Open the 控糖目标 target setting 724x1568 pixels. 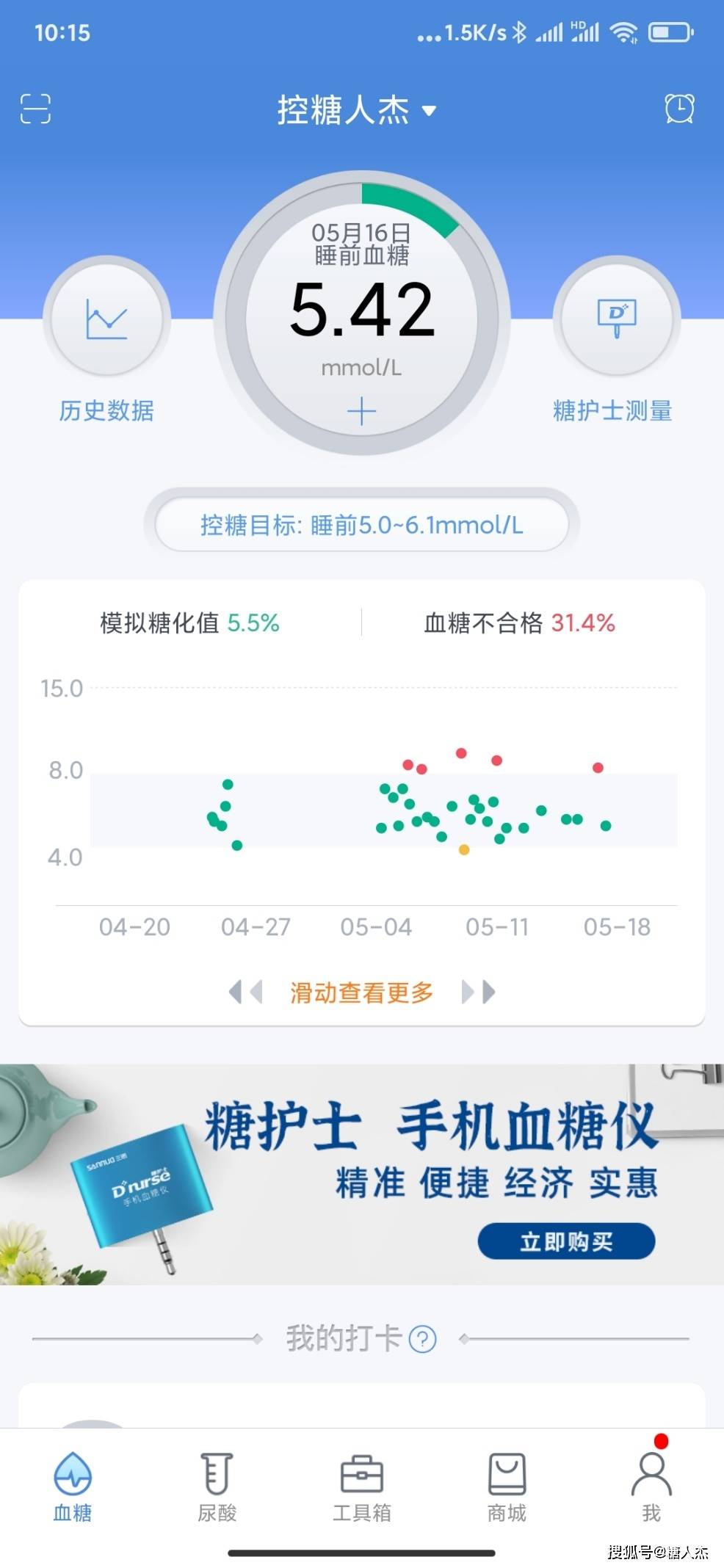(x=362, y=525)
